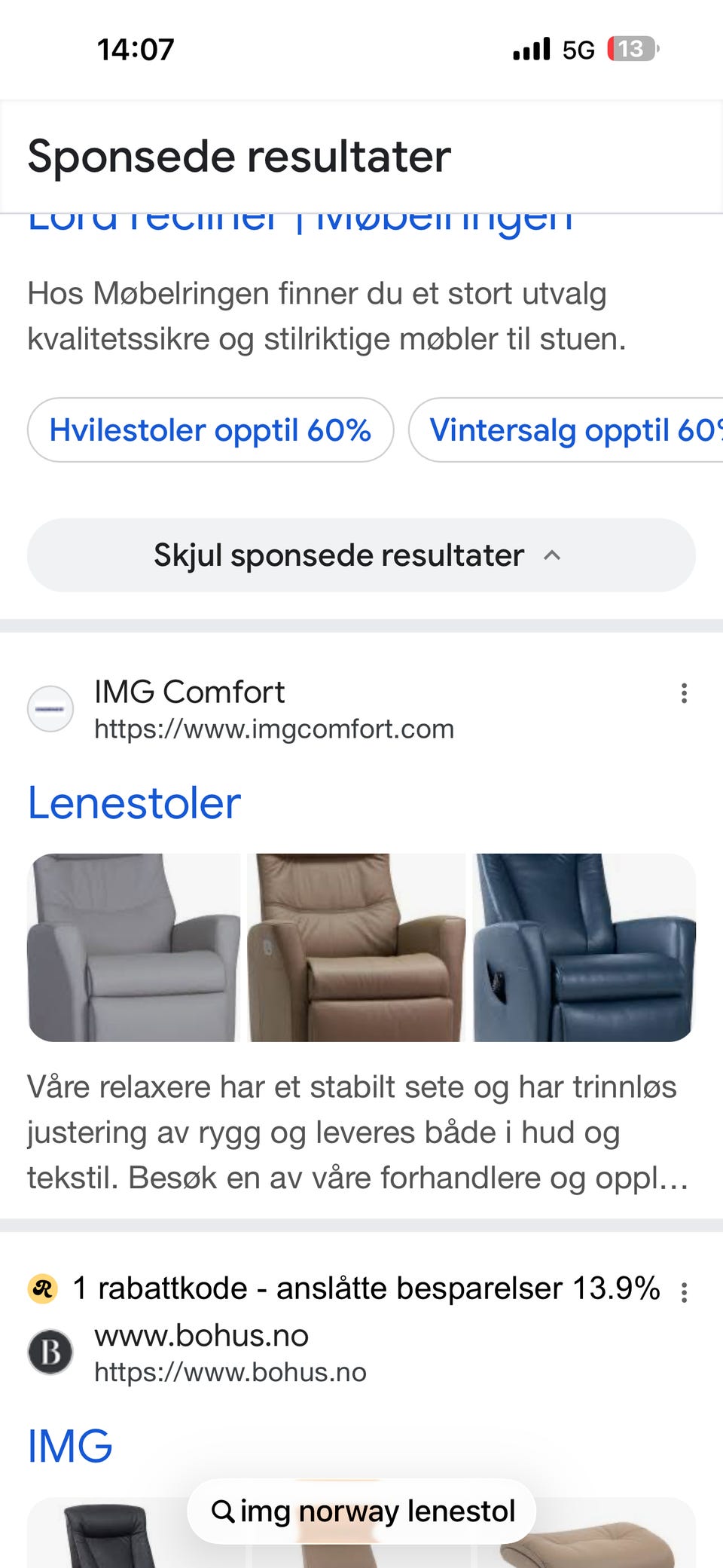View the brown recliner image
The image size is (723, 1568).
(357, 947)
